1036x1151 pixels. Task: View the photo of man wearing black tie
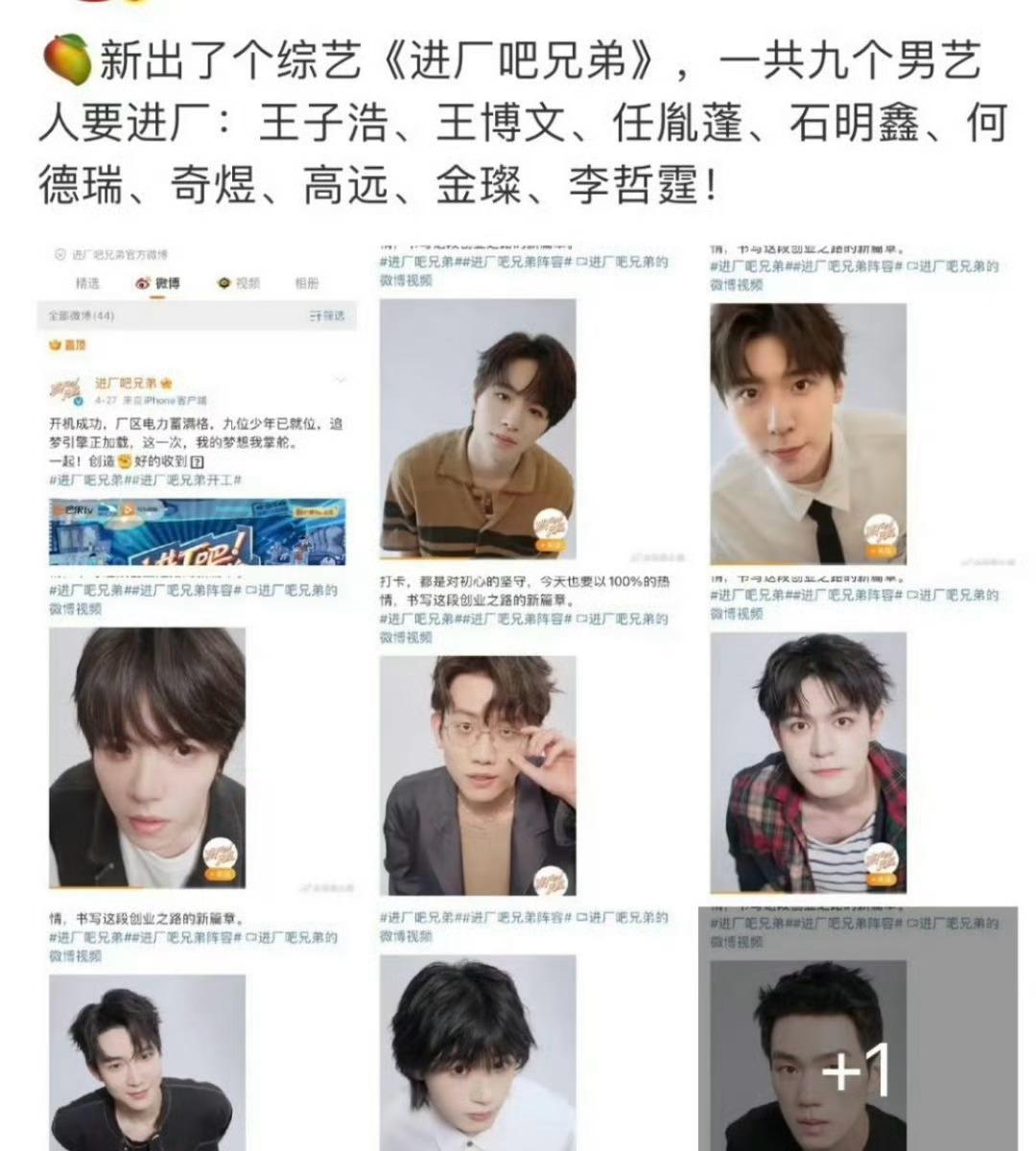pyautogui.click(x=808, y=434)
